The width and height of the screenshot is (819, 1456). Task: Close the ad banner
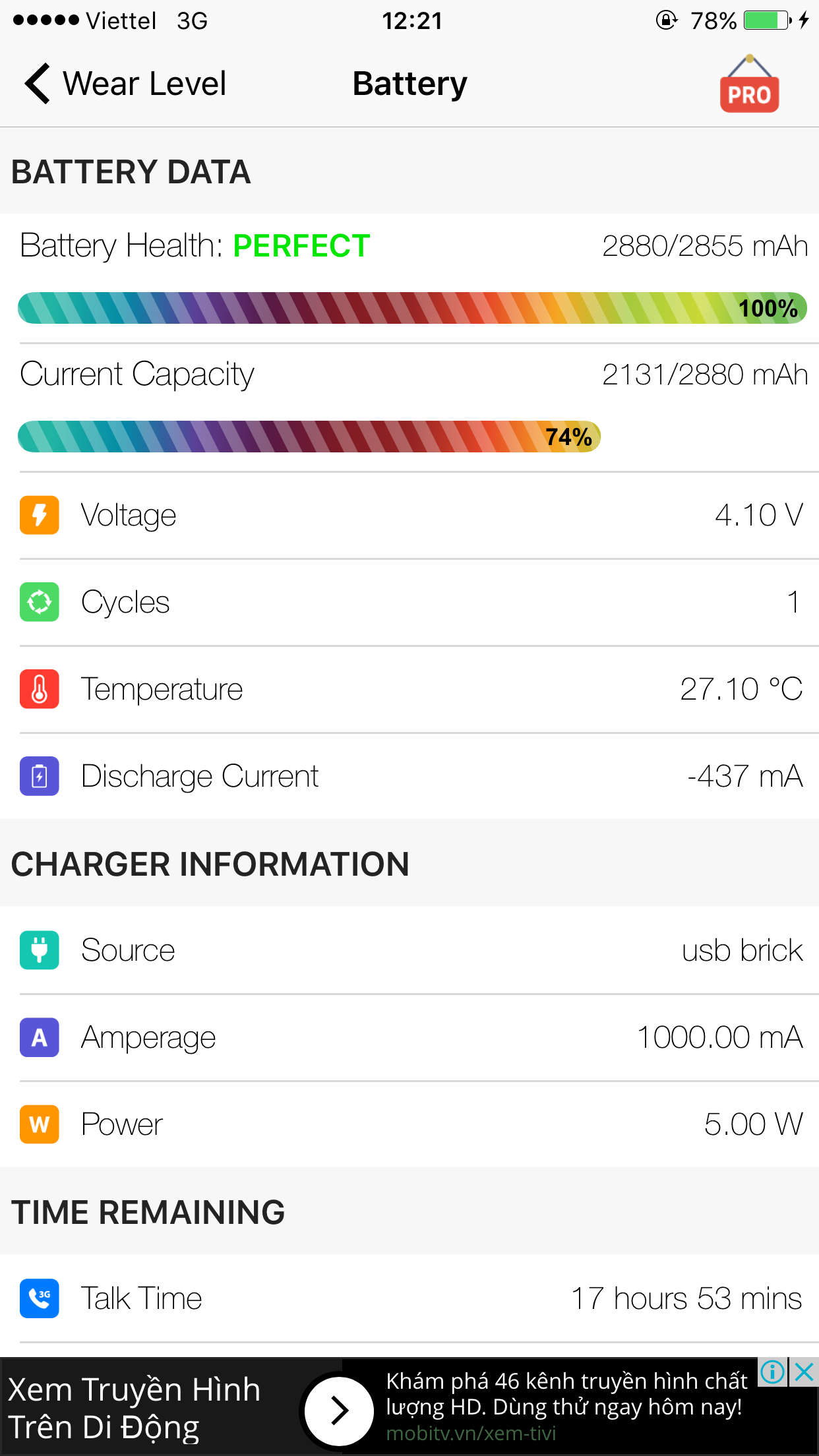(804, 1372)
